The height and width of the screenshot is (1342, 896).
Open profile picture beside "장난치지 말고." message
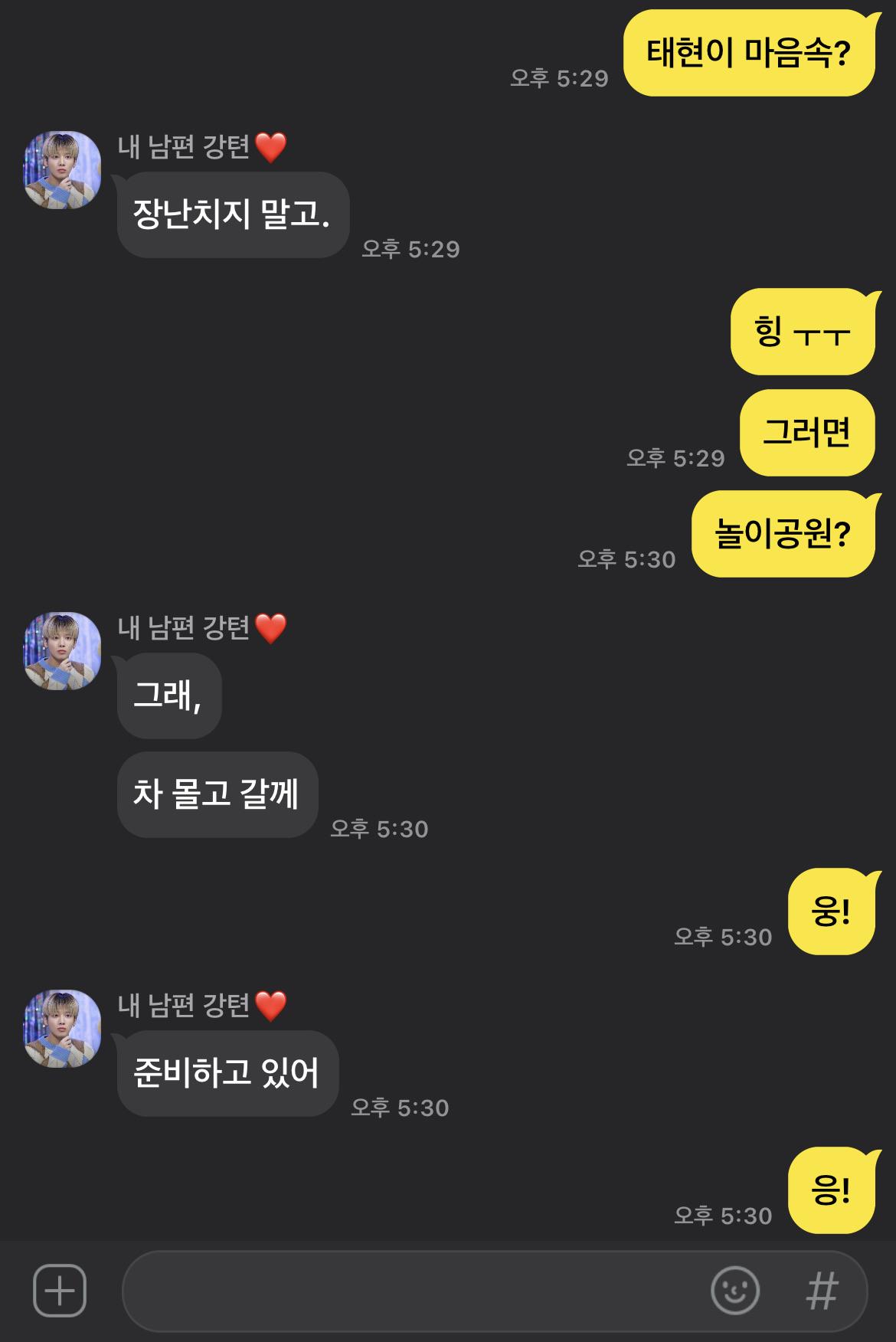tap(63, 170)
